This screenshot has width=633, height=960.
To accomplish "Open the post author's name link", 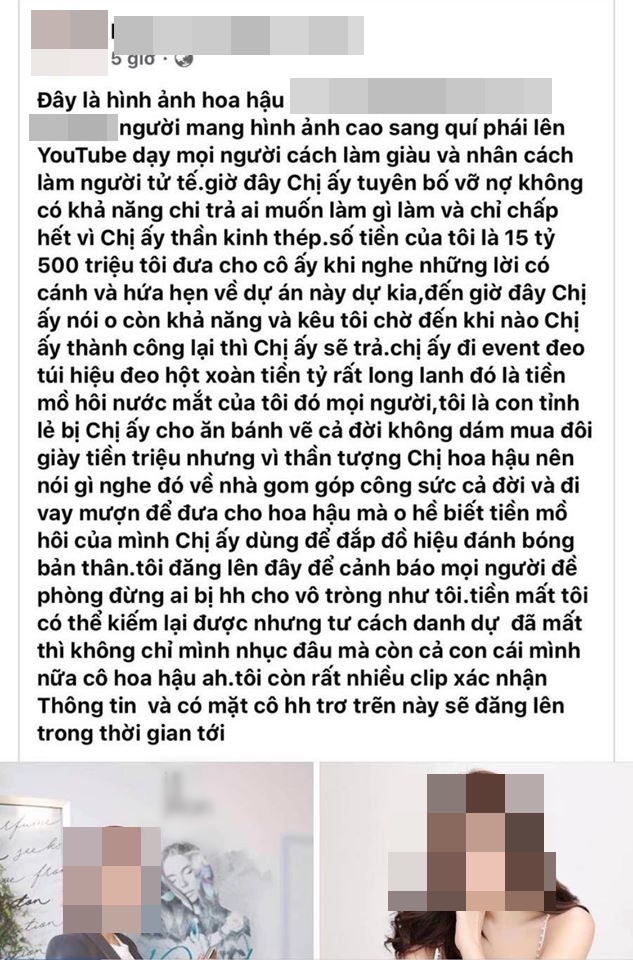I will 235,33.
